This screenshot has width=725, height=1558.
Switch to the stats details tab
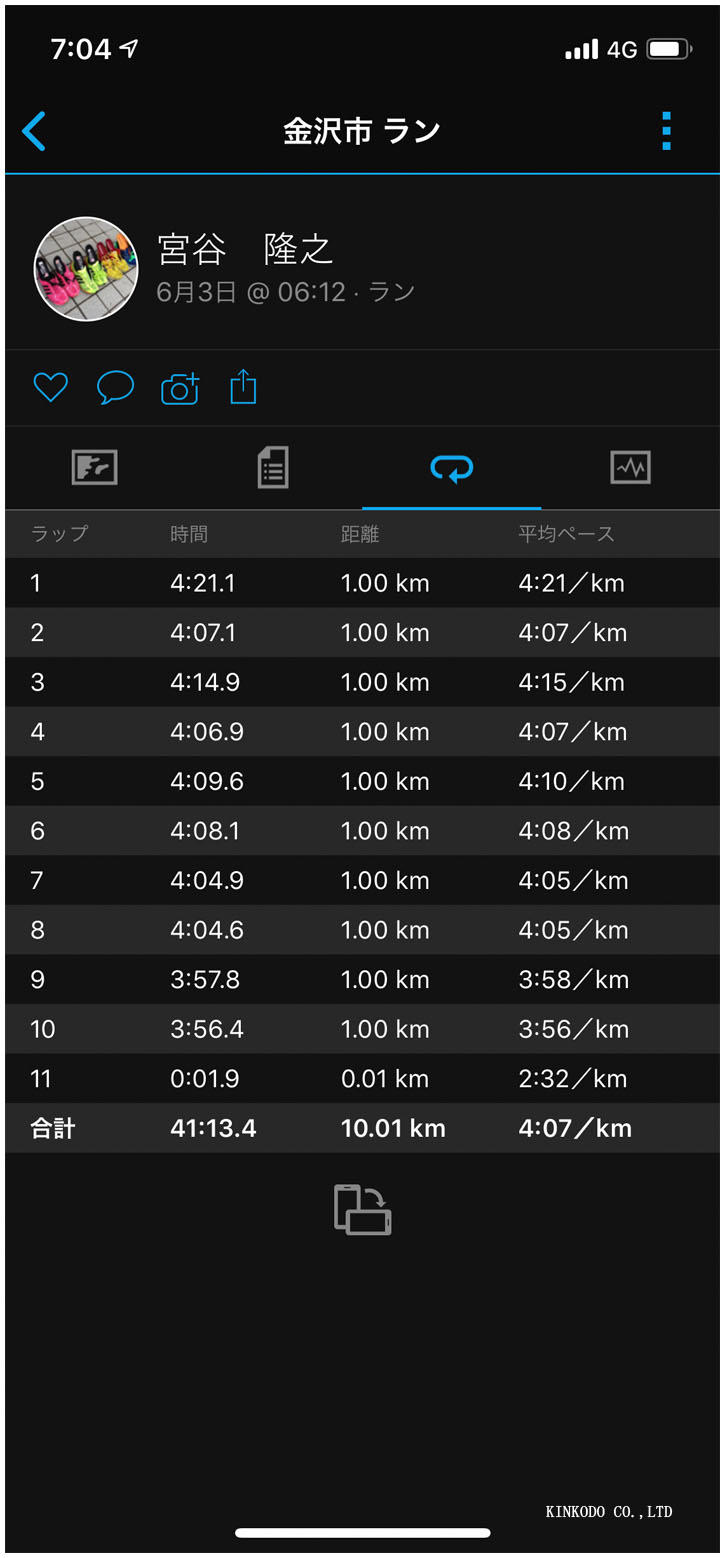(x=273, y=467)
